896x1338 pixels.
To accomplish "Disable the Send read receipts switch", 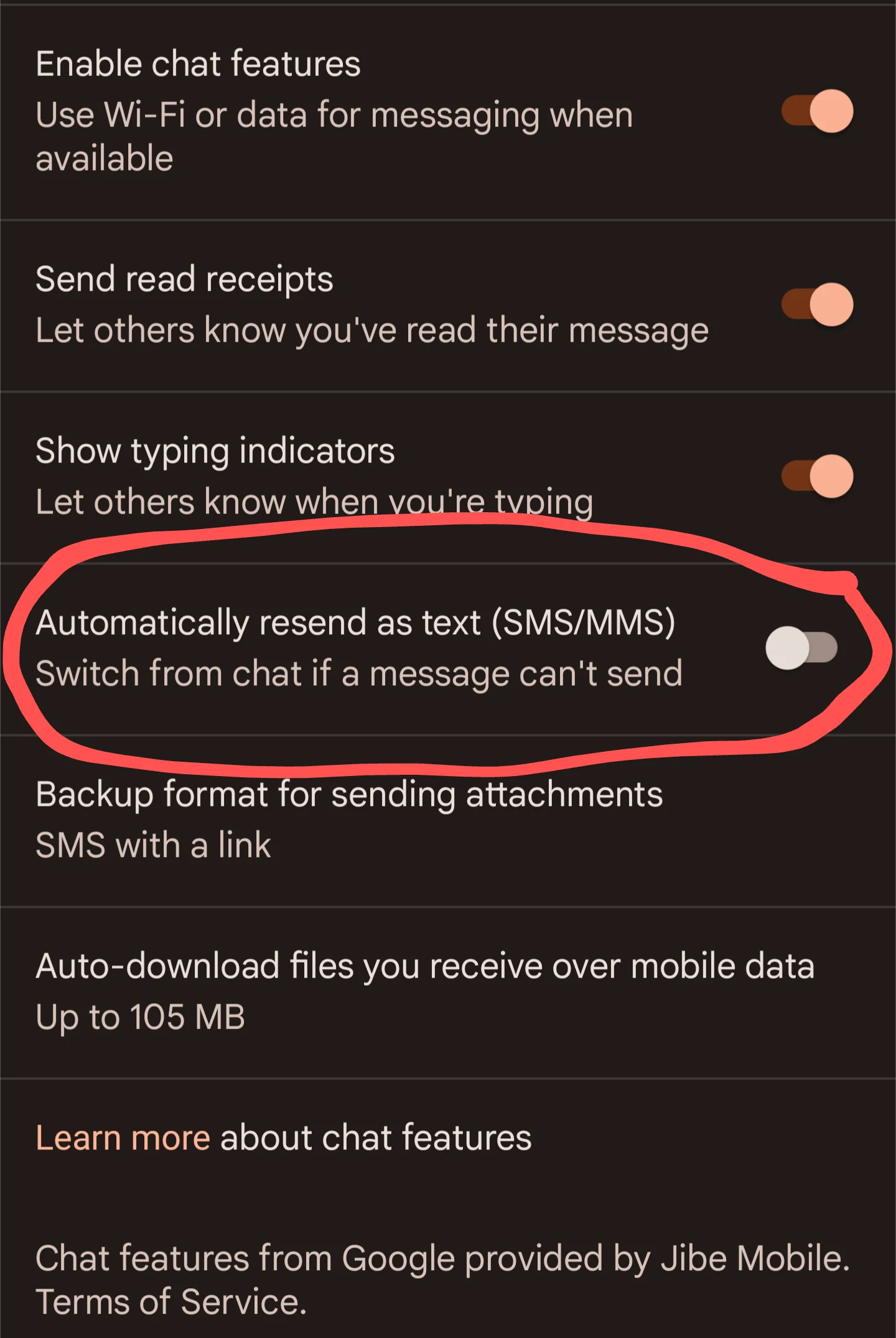I will click(817, 304).
